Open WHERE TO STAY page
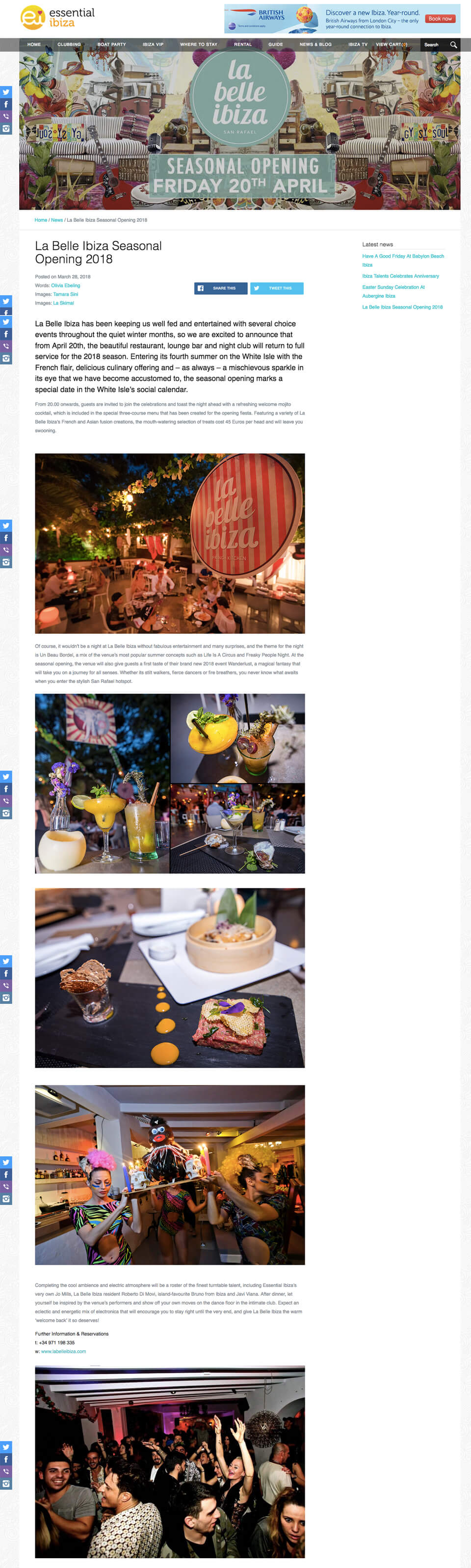This screenshot has width=471, height=1568. (x=198, y=45)
